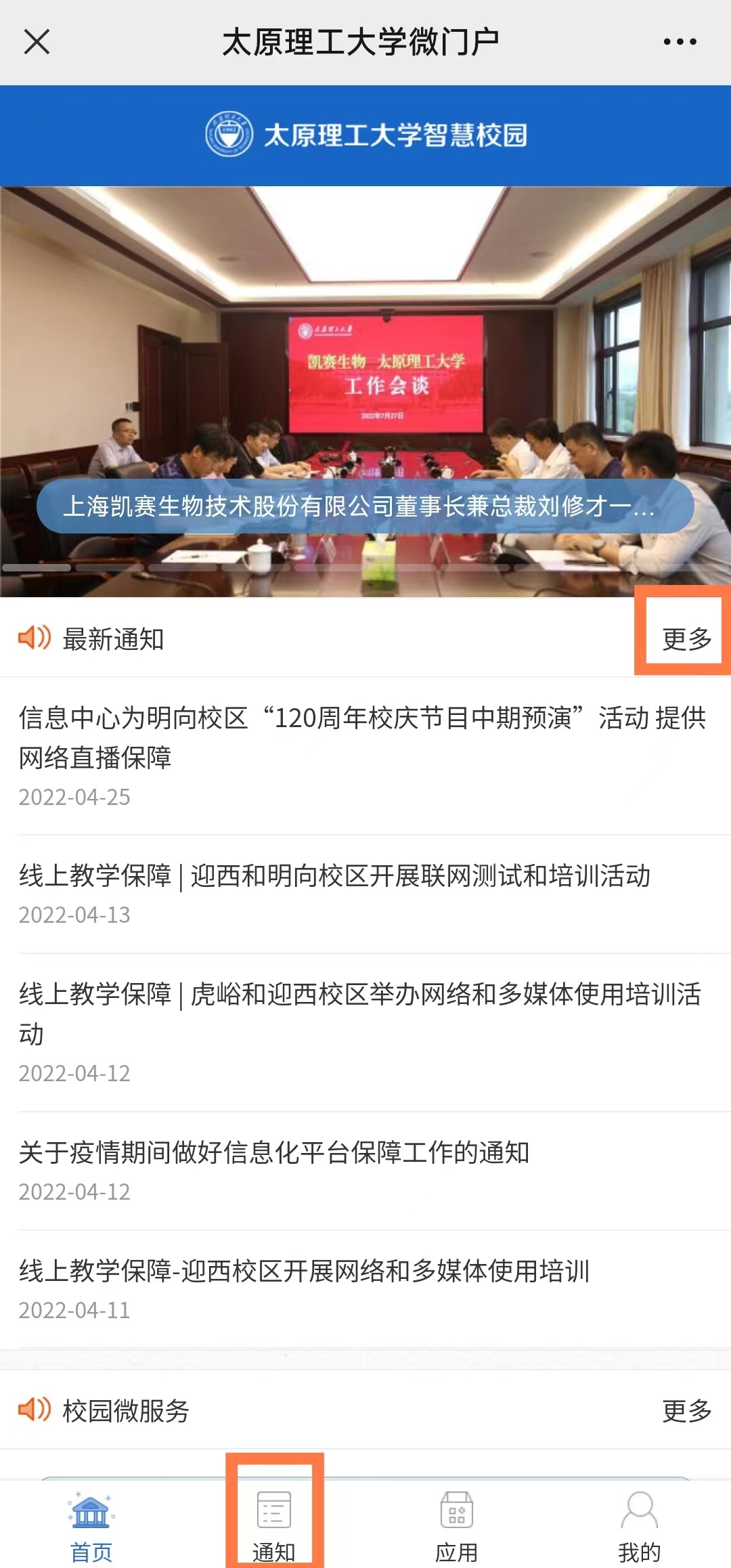Read 关于疫情期间做好信息化平台保障工作的通知
Image resolution: width=731 pixels, height=1568 pixels.
click(274, 1152)
